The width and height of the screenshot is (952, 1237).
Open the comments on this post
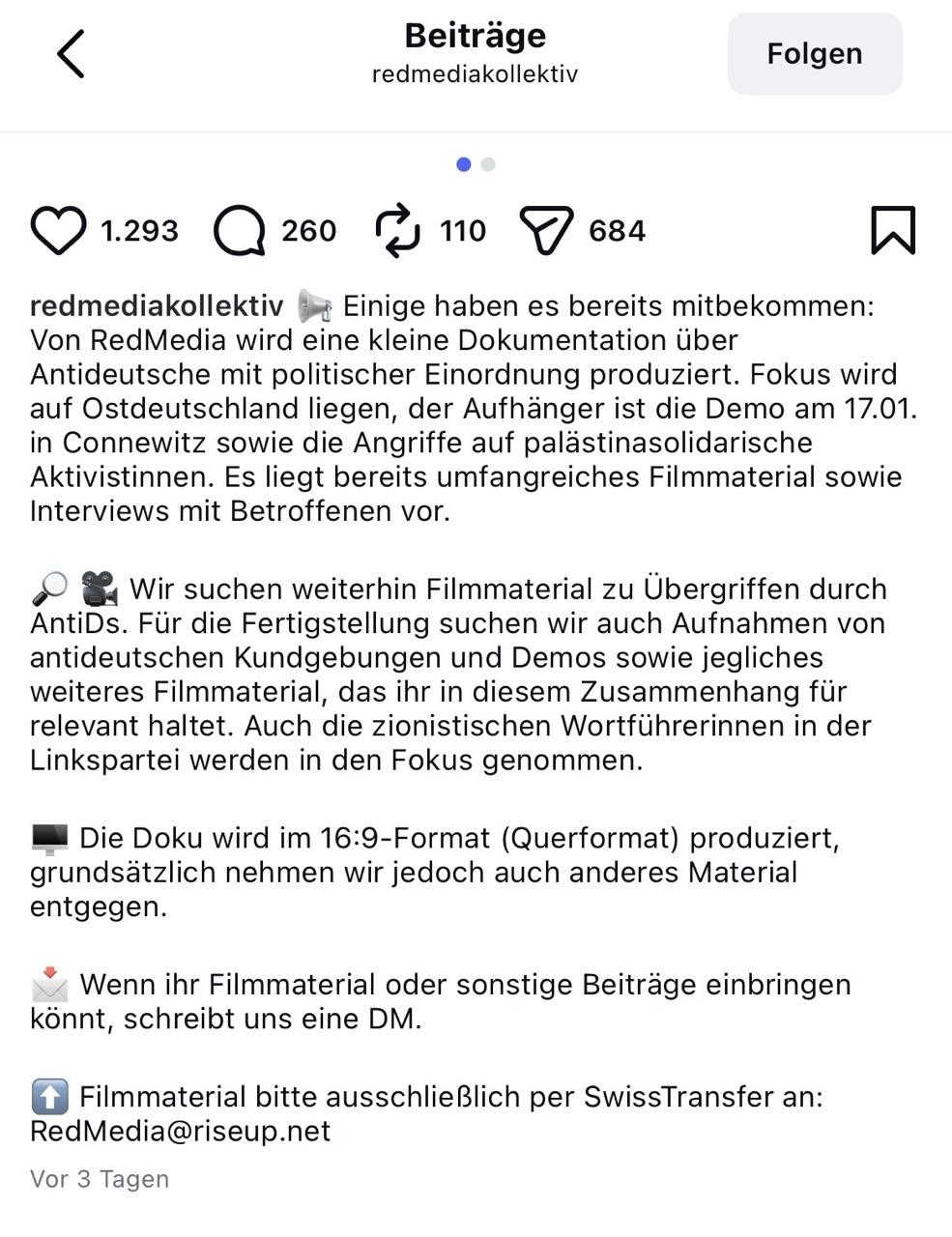tap(239, 231)
